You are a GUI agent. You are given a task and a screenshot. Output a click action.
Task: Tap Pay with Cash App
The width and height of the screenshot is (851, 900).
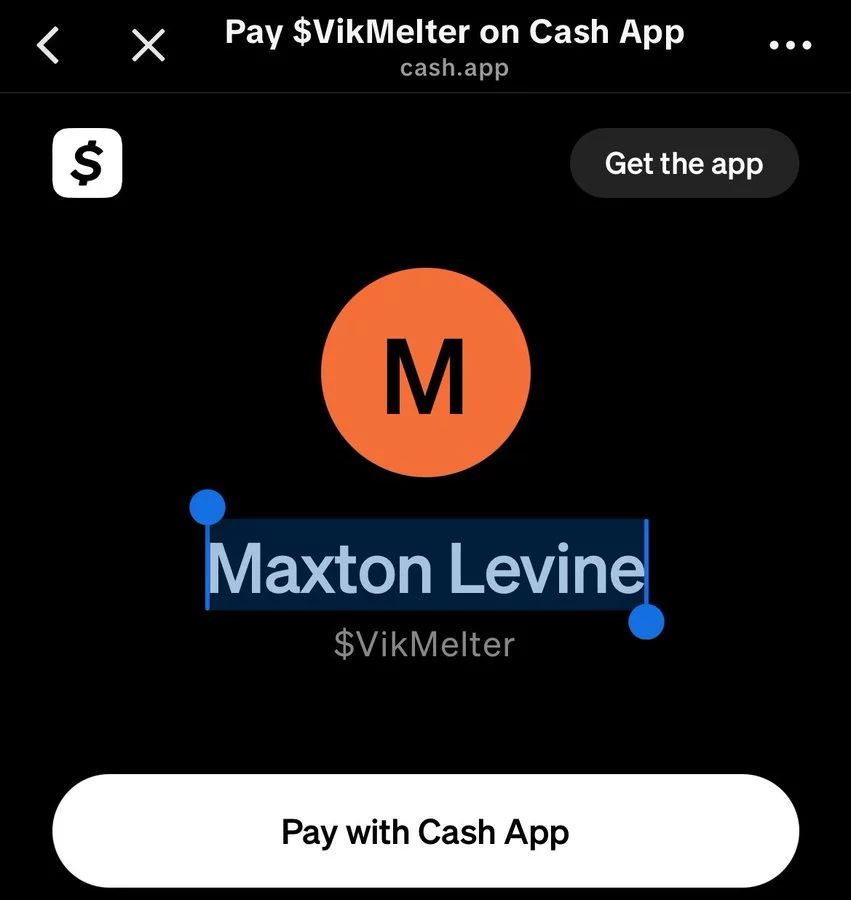click(425, 831)
